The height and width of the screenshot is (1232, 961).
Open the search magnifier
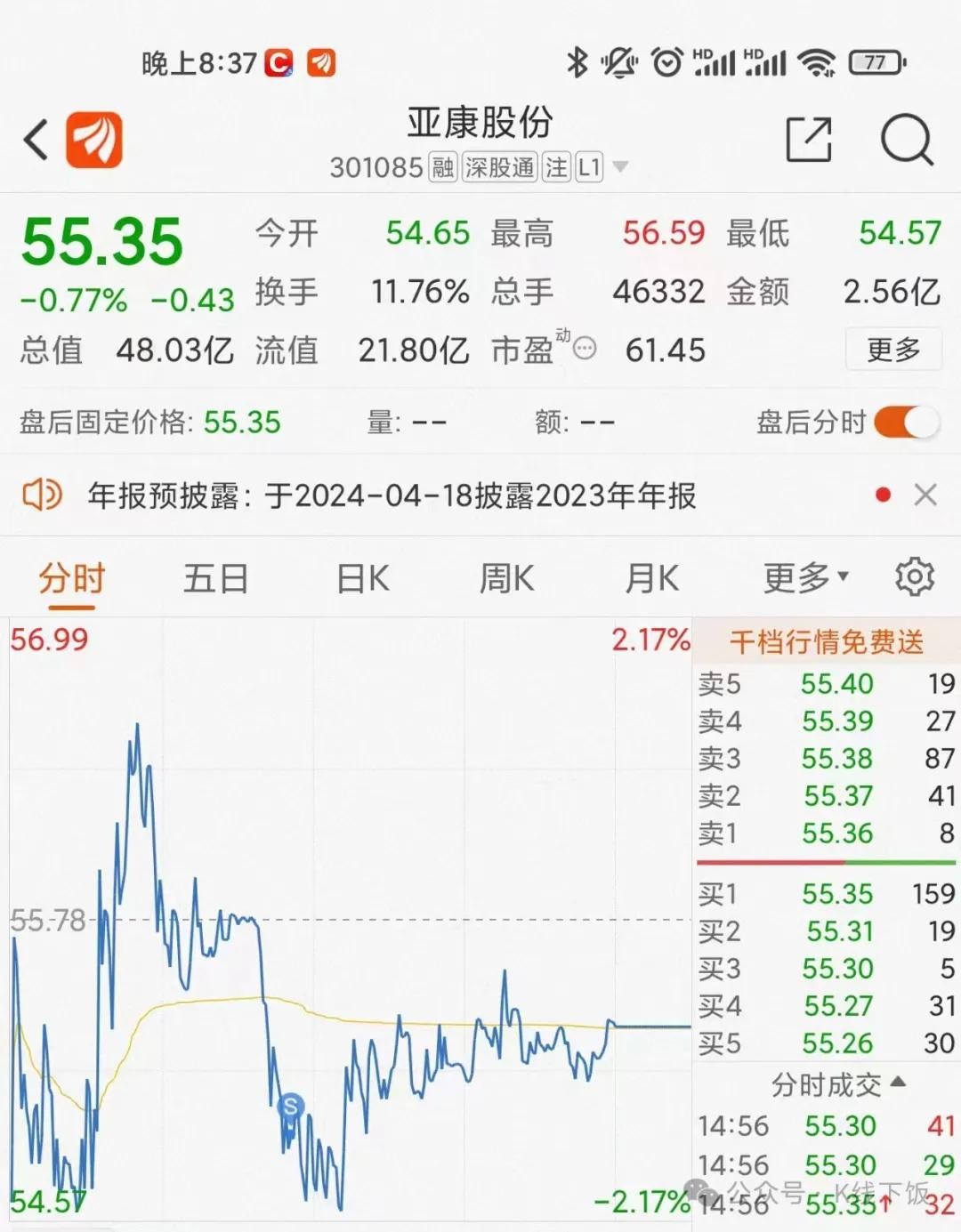[x=906, y=140]
